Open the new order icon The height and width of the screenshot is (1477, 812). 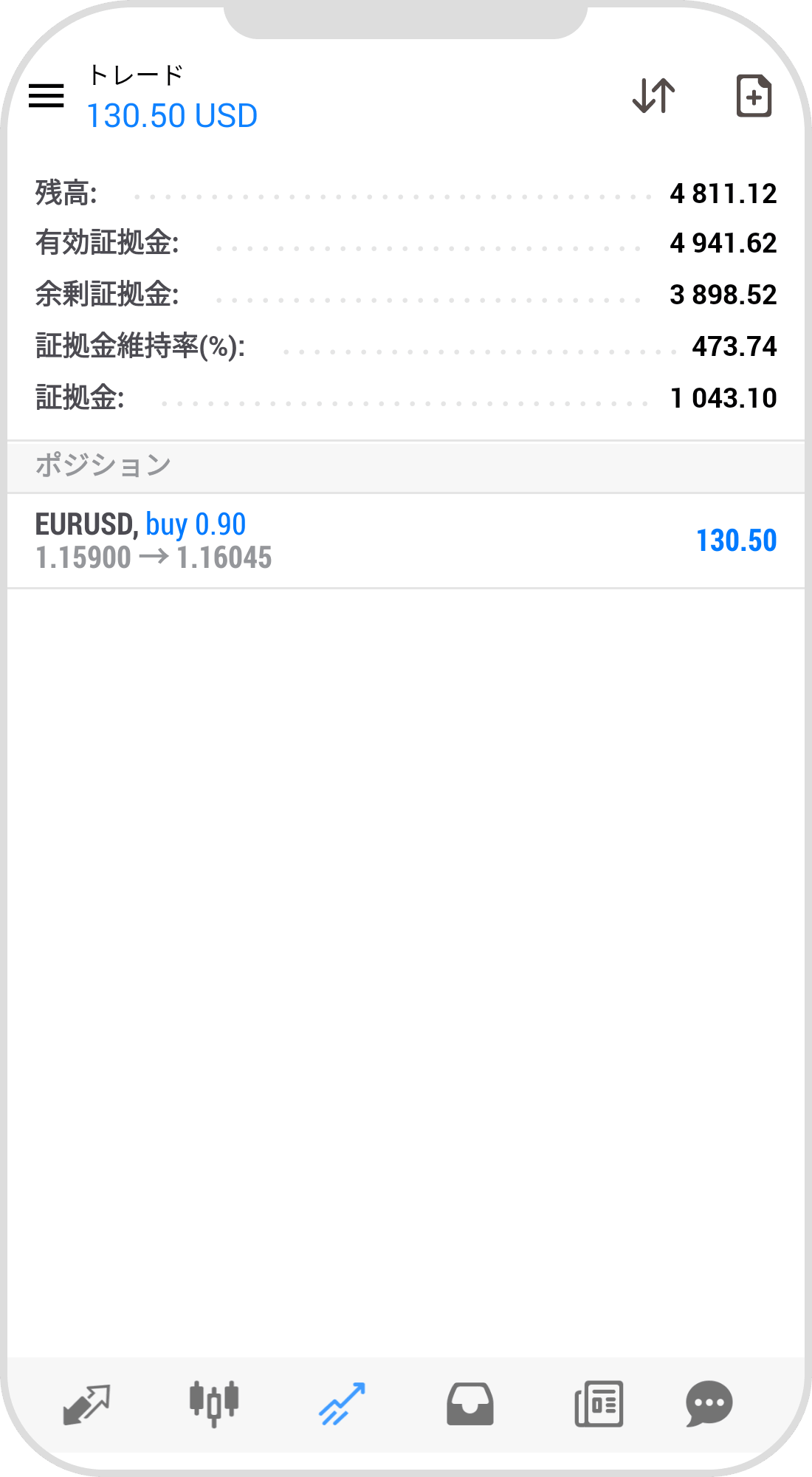pyautogui.click(x=754, y=95)
